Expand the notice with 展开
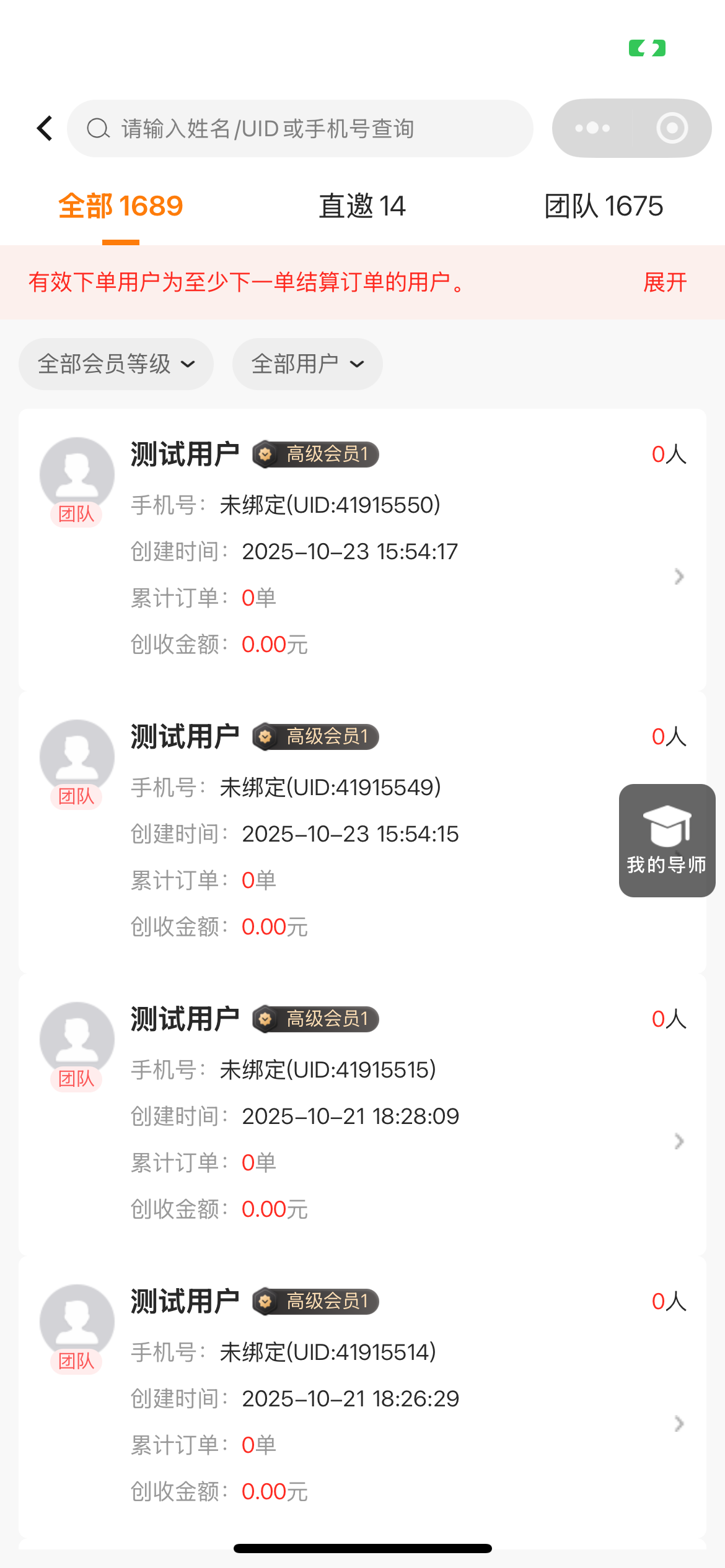Image resolution: width=725 pixels, height=1568 pixels. [x=665, y=282]
